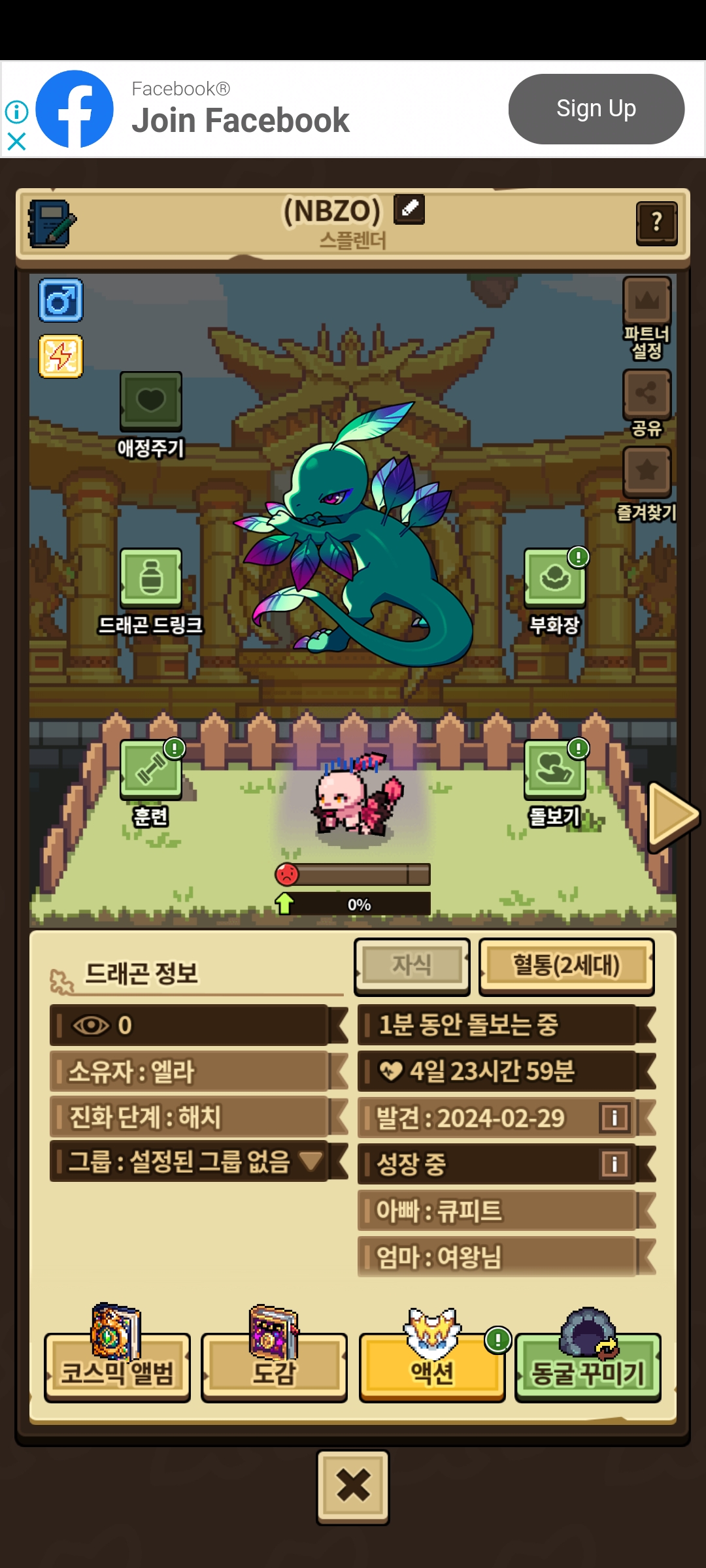Switch to 혈통(2세대) lineage tab
The image size is (706, 1568).
[566, 965]
